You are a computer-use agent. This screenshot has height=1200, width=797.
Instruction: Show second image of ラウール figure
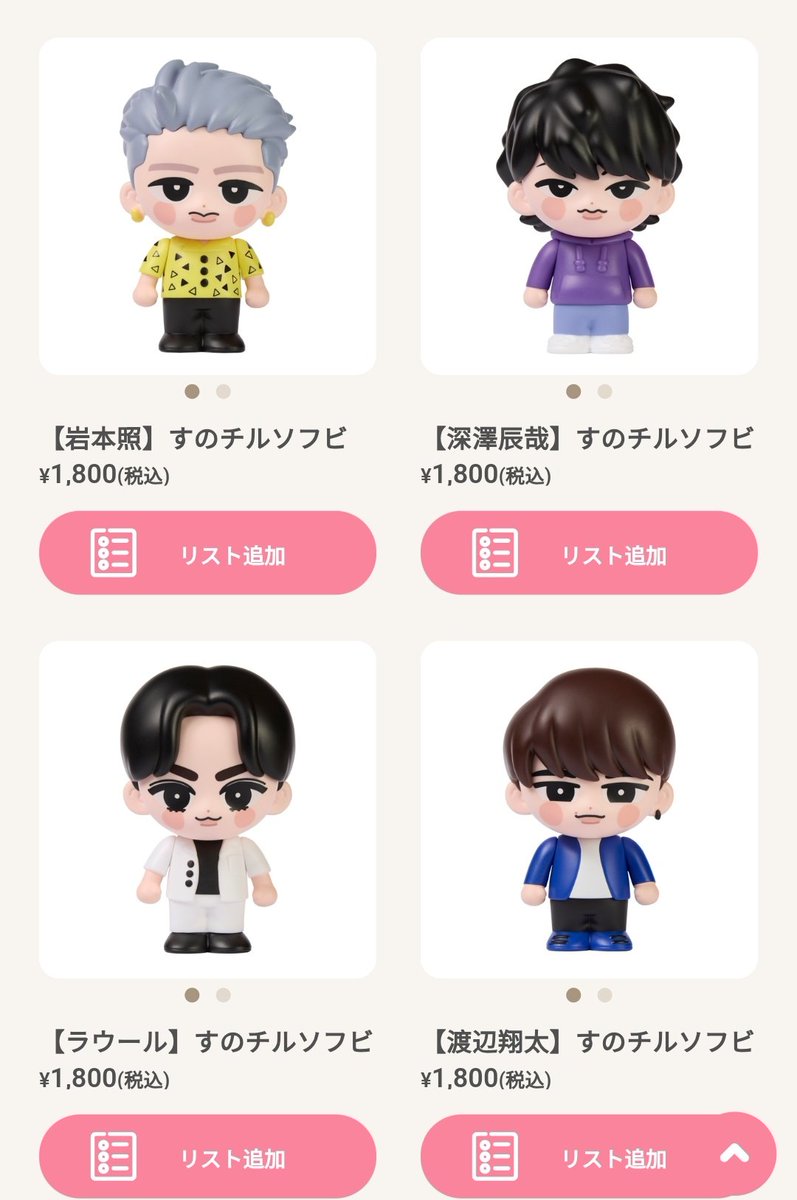[223, 995]
